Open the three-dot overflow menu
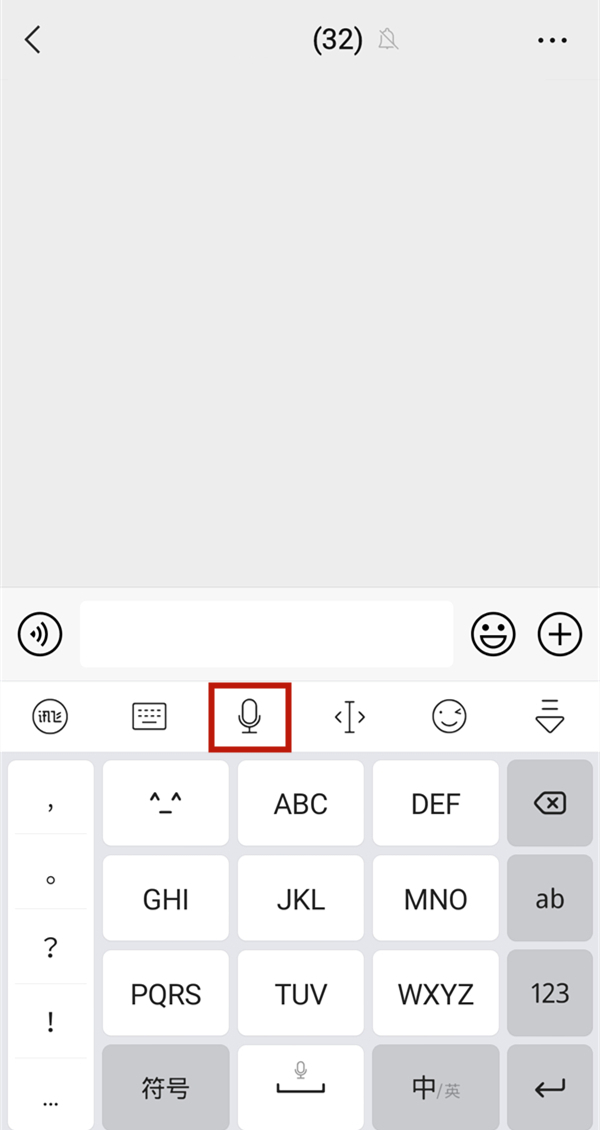This screenshot has height=1130, width=600. (x=552, y=40)
